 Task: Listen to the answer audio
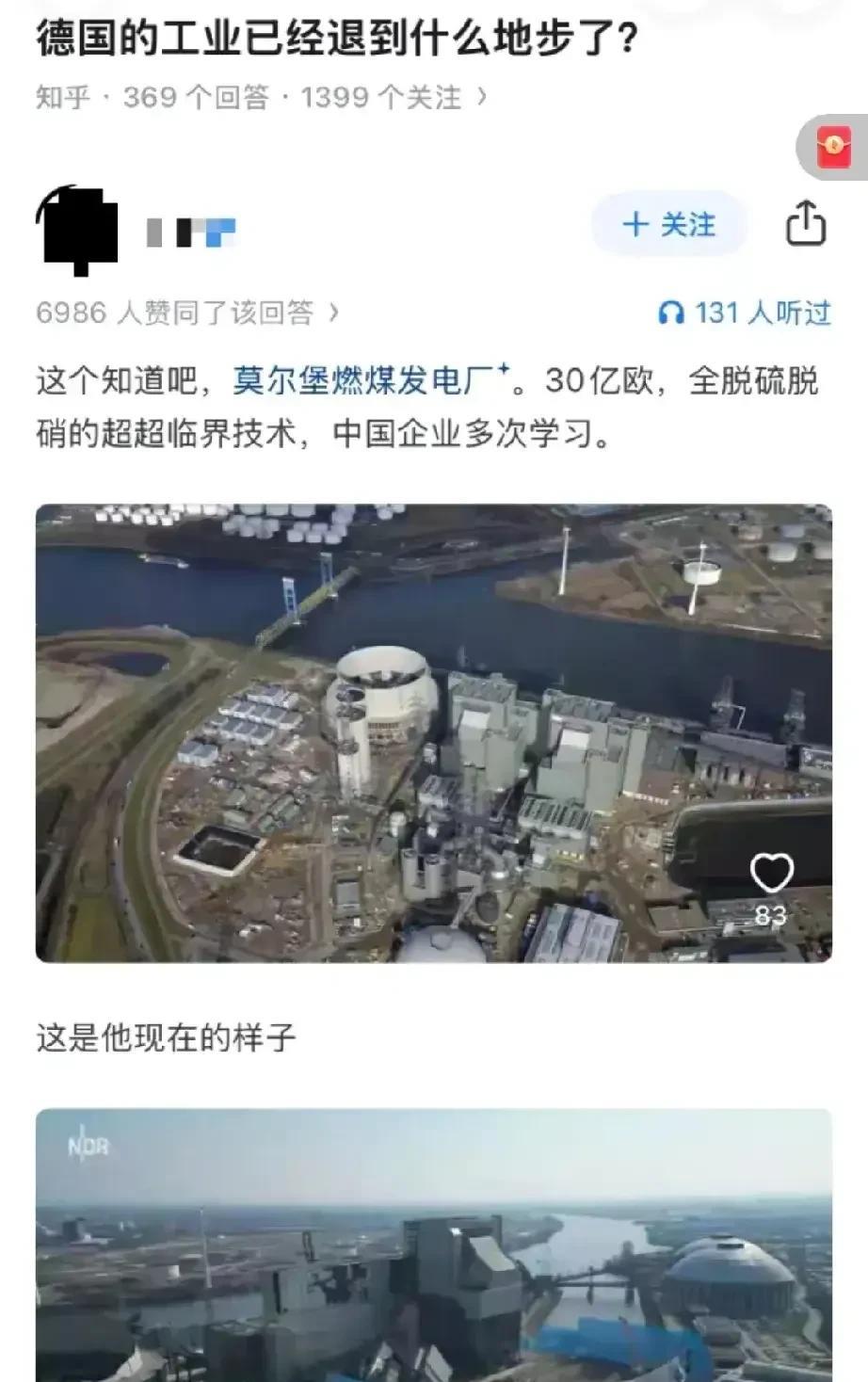(745, 313)
